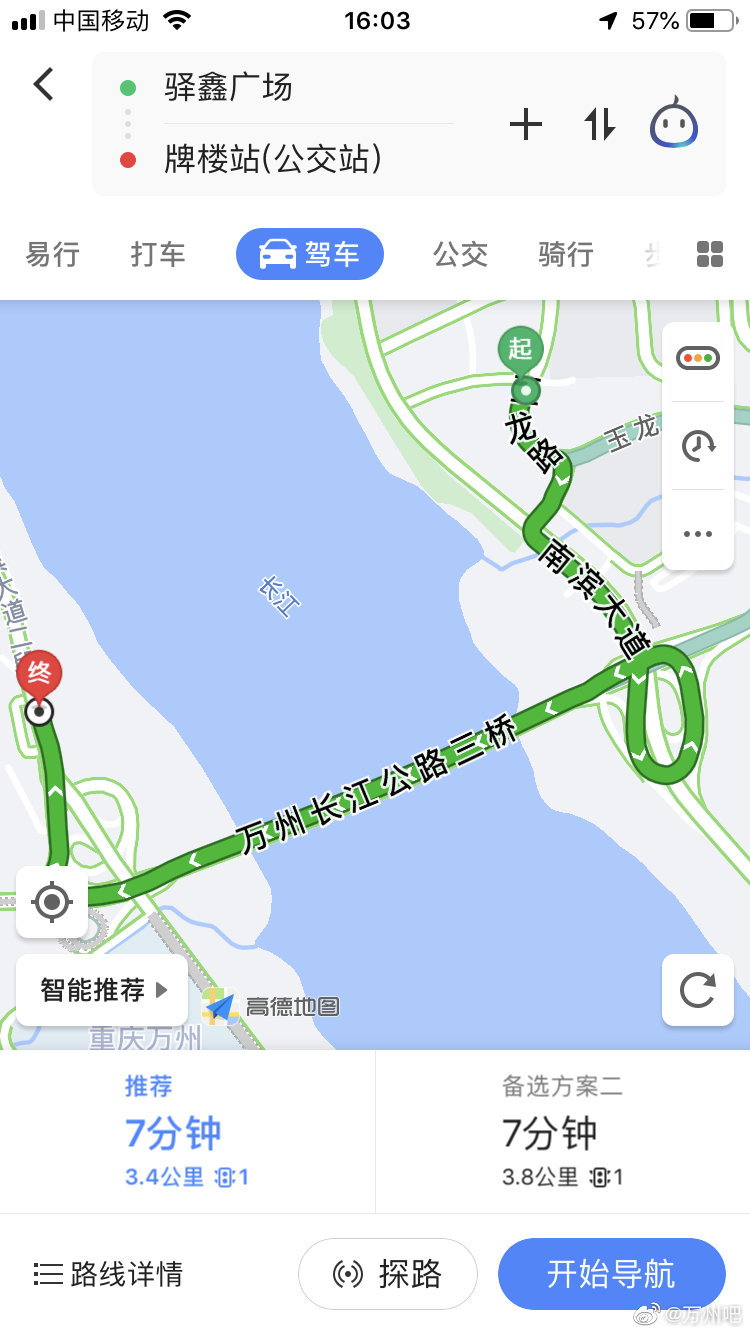The height and width of the screenshot is (1334, 750).
Task: Recenter map on my location
Action: 52,902
